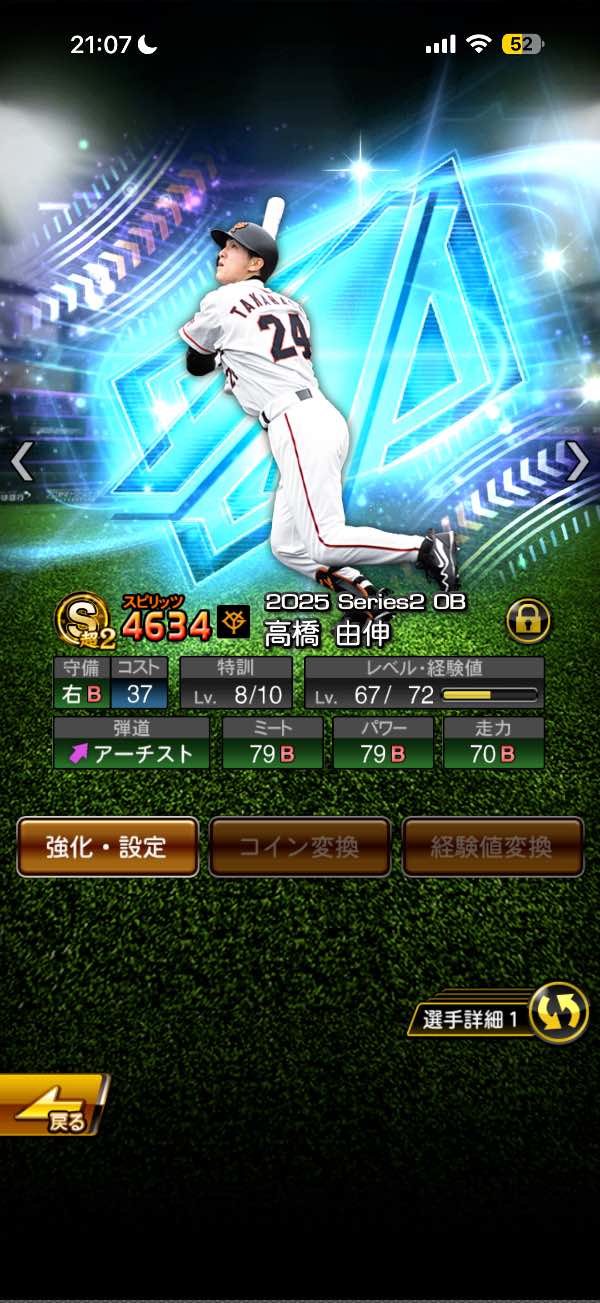Tap the 経験値変換 button
Screen dimensions: 600x1303
click(x=492, y=847)
